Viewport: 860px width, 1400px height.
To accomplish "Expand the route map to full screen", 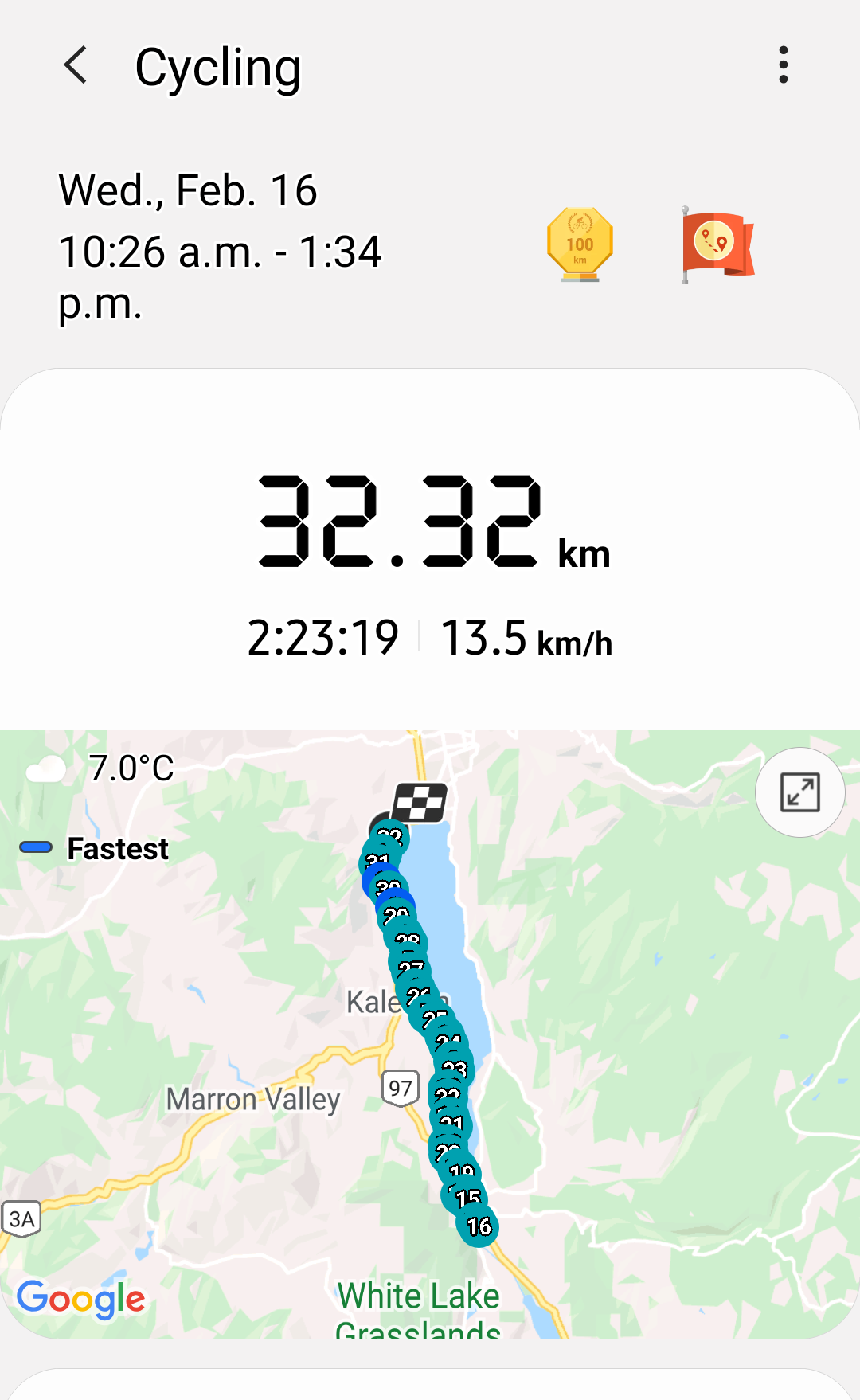I will 799,792.
